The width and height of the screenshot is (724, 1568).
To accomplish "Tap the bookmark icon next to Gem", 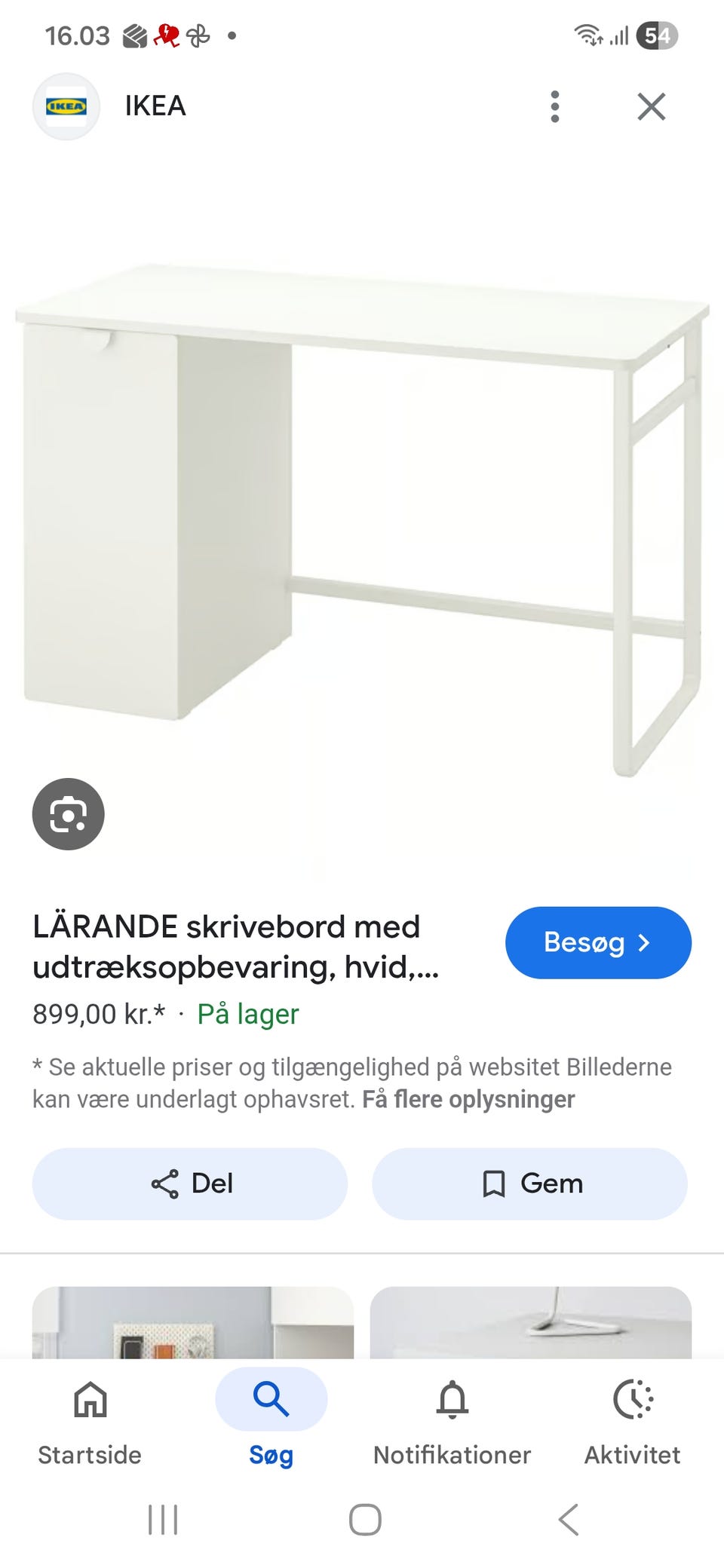I will point(495,1184).
